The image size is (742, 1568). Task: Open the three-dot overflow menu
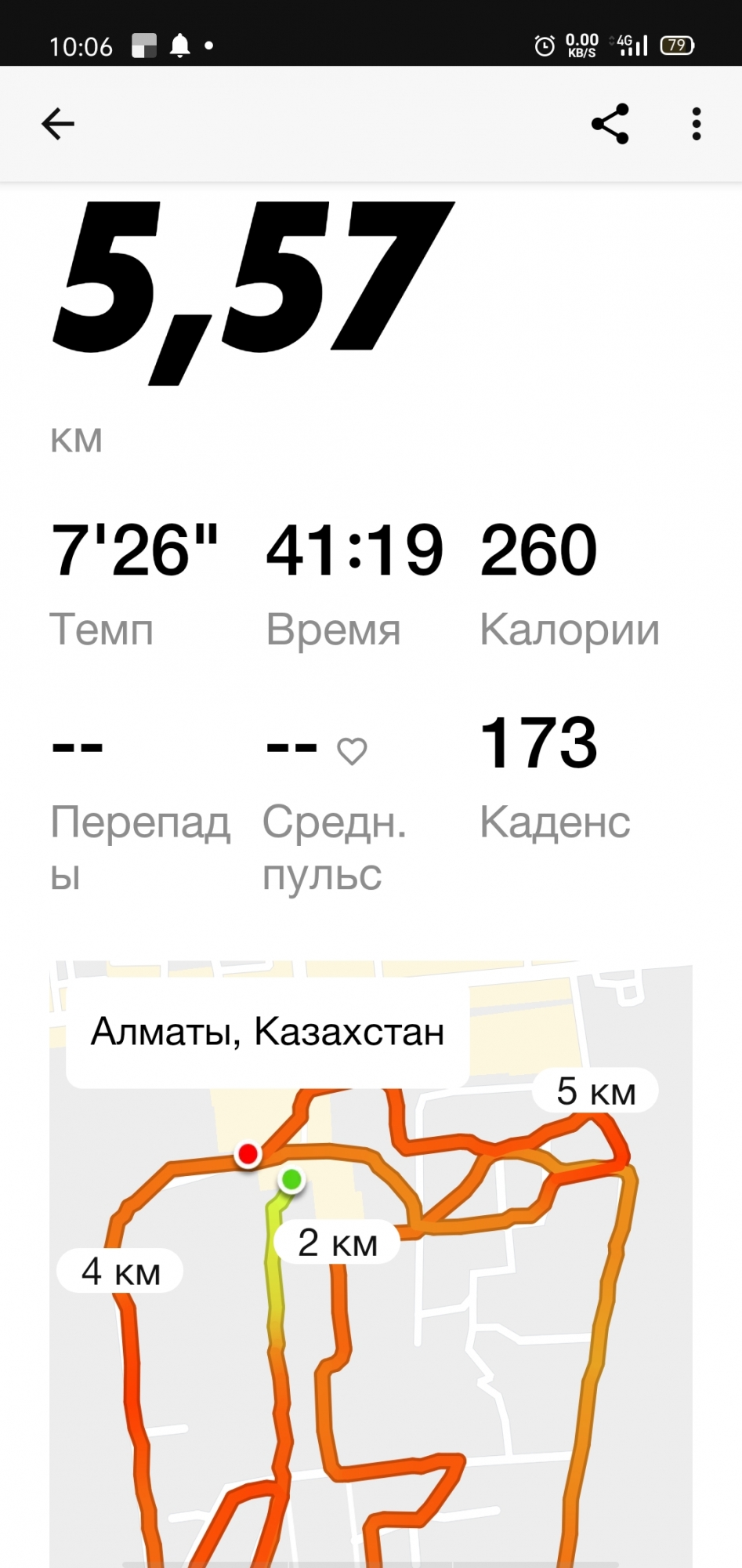tap(696, 124)
